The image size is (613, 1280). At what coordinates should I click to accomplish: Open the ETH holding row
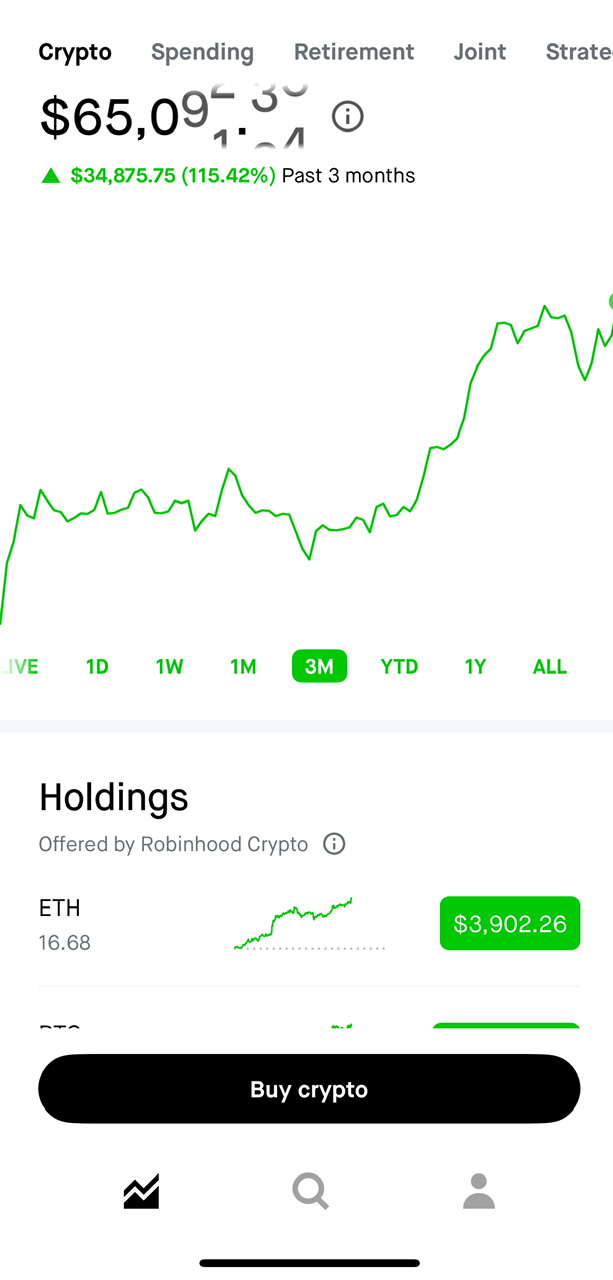click(x=309, y=924)
